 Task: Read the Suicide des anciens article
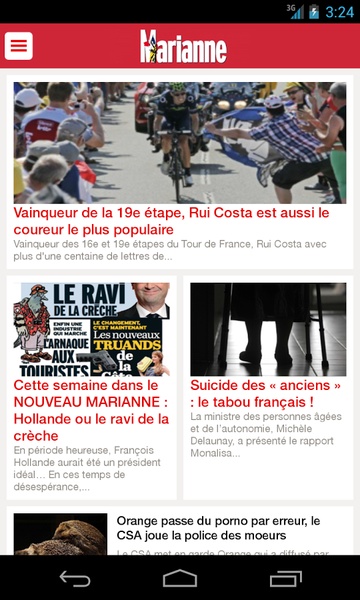[x=268, y=388]
